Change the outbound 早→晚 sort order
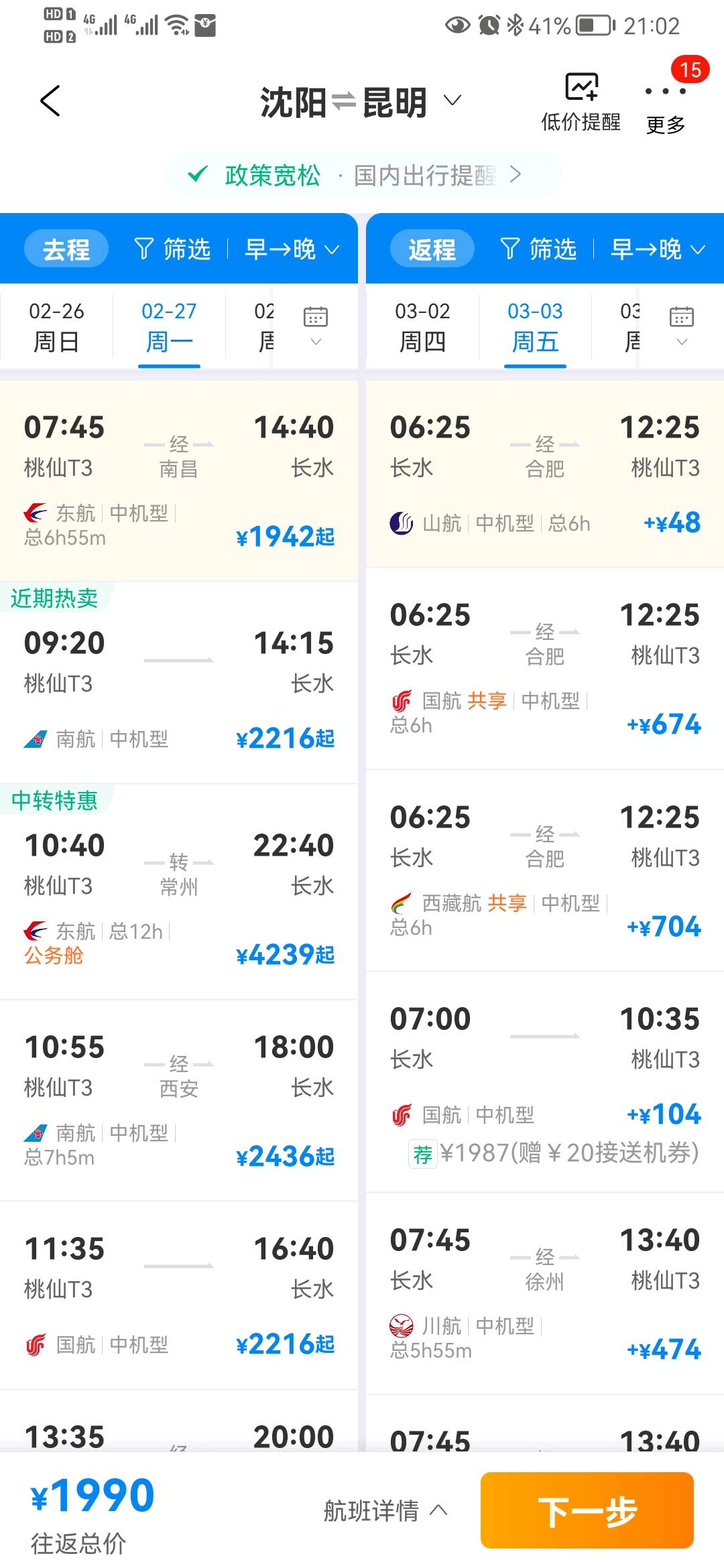 [x=292, y=249]
